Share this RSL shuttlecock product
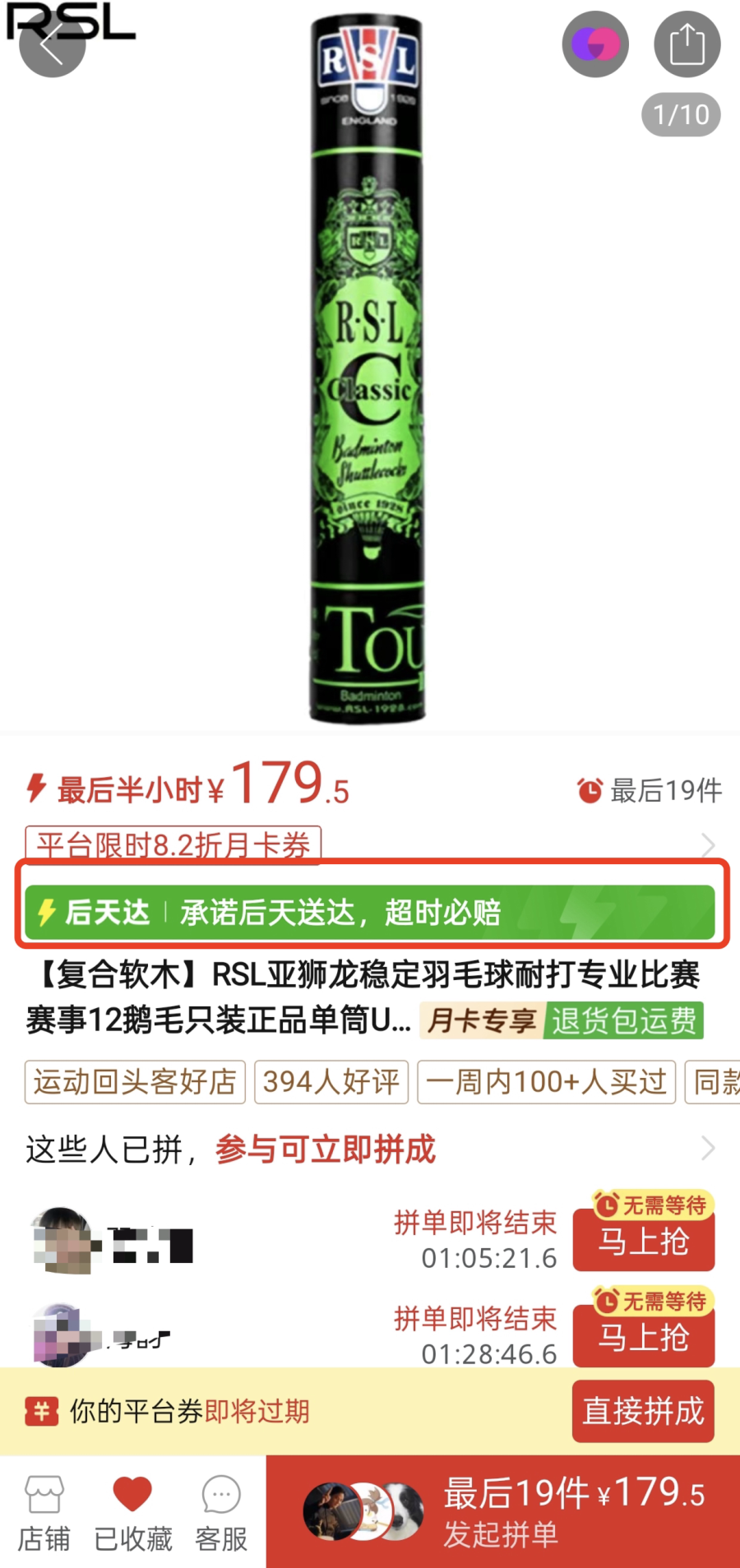The image size is (740, 1568). tap(687, 44)
